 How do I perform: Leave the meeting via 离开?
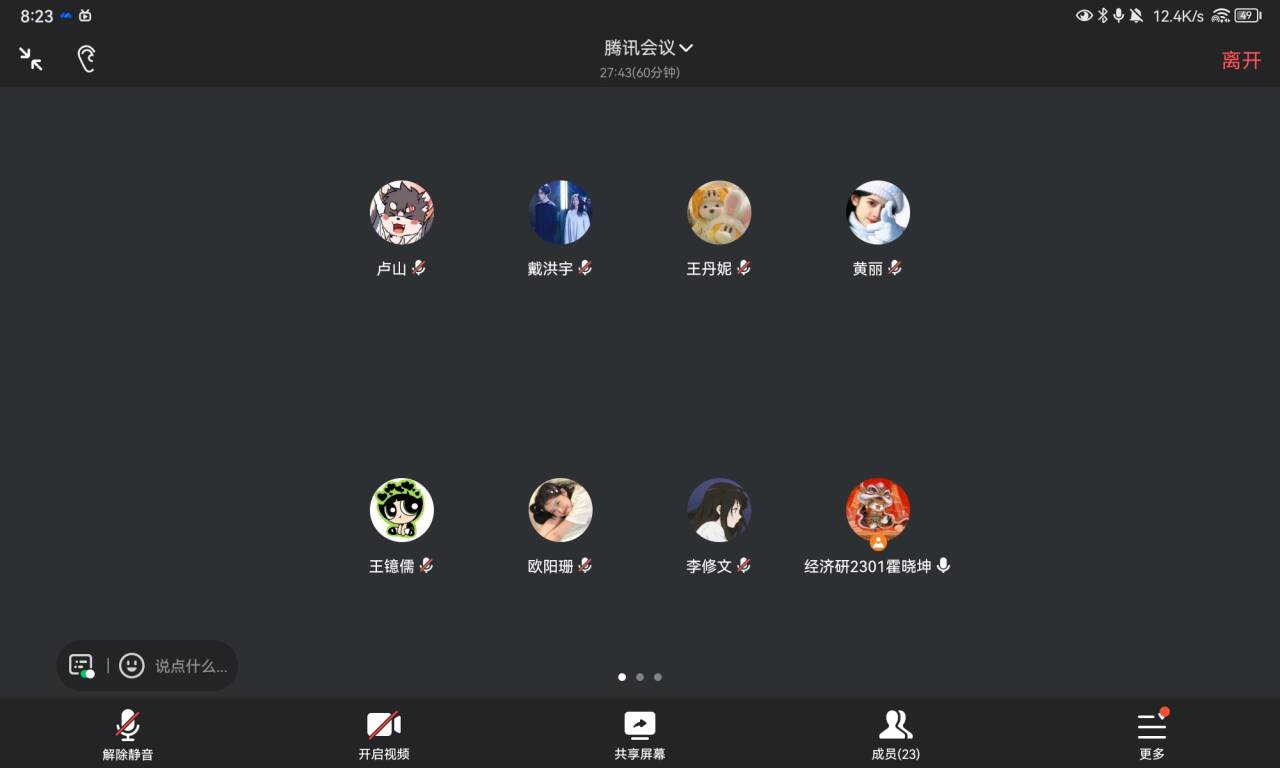pyautogui.click(x=1241, y=60)
